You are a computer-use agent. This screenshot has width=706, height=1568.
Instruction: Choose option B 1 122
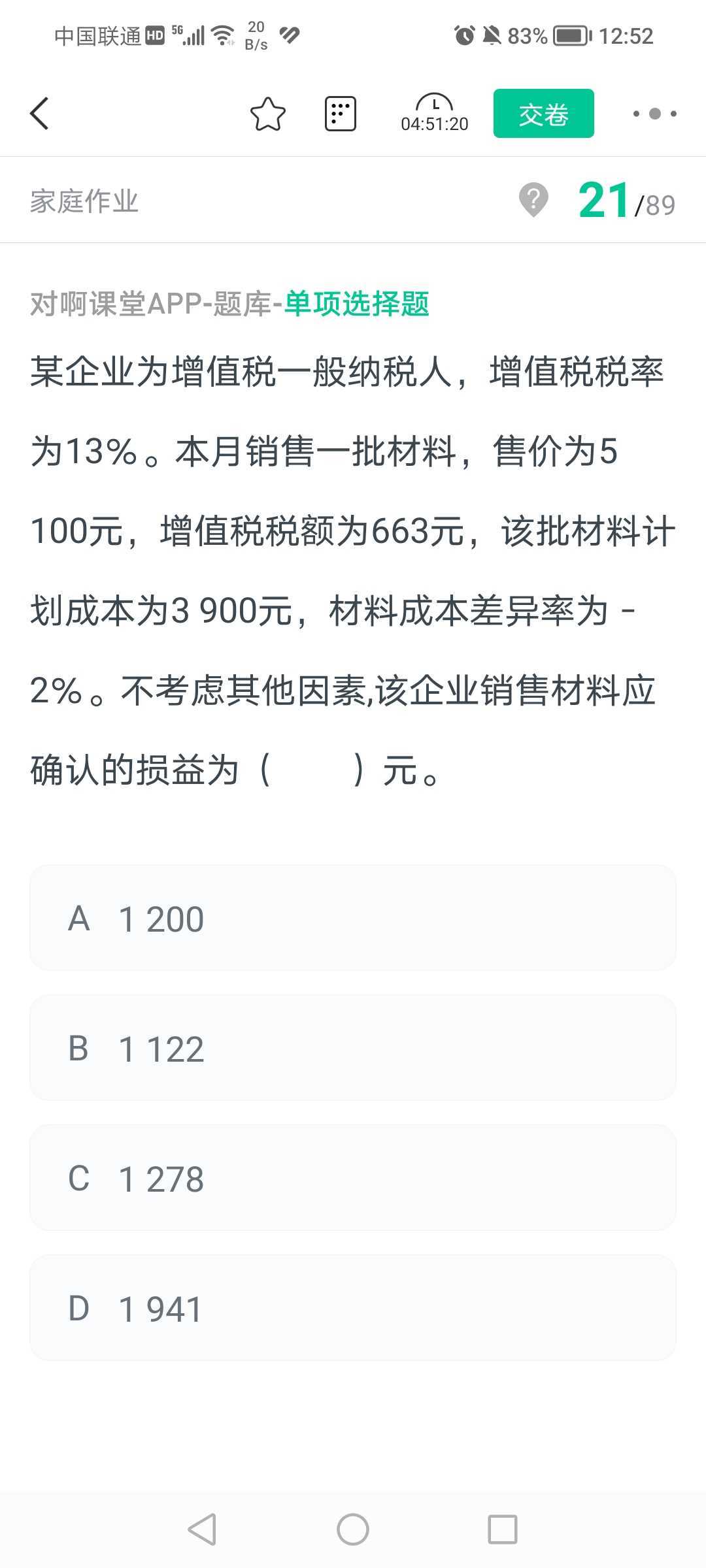point(353,1048)
